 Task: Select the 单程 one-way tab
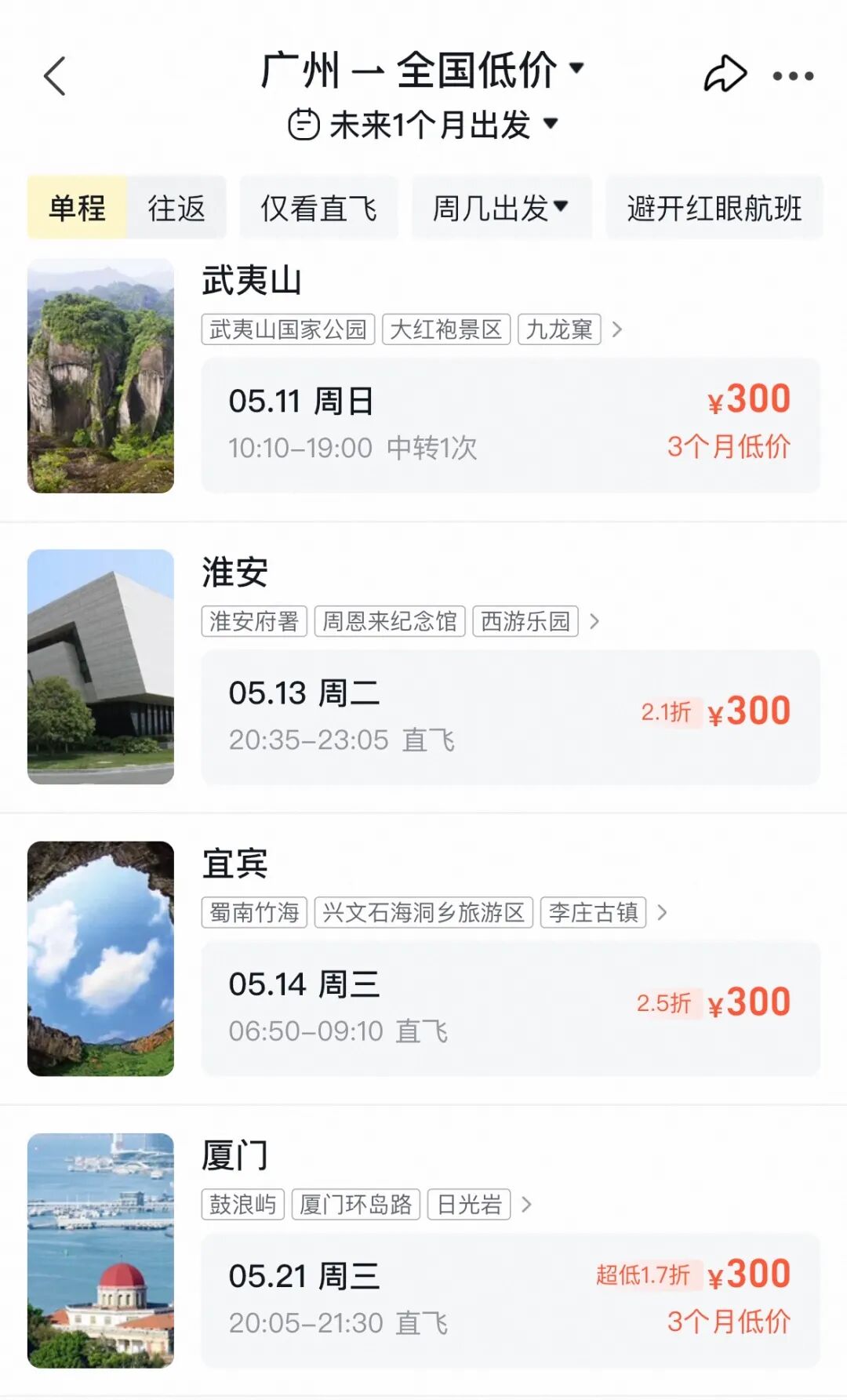coord(77,208)
